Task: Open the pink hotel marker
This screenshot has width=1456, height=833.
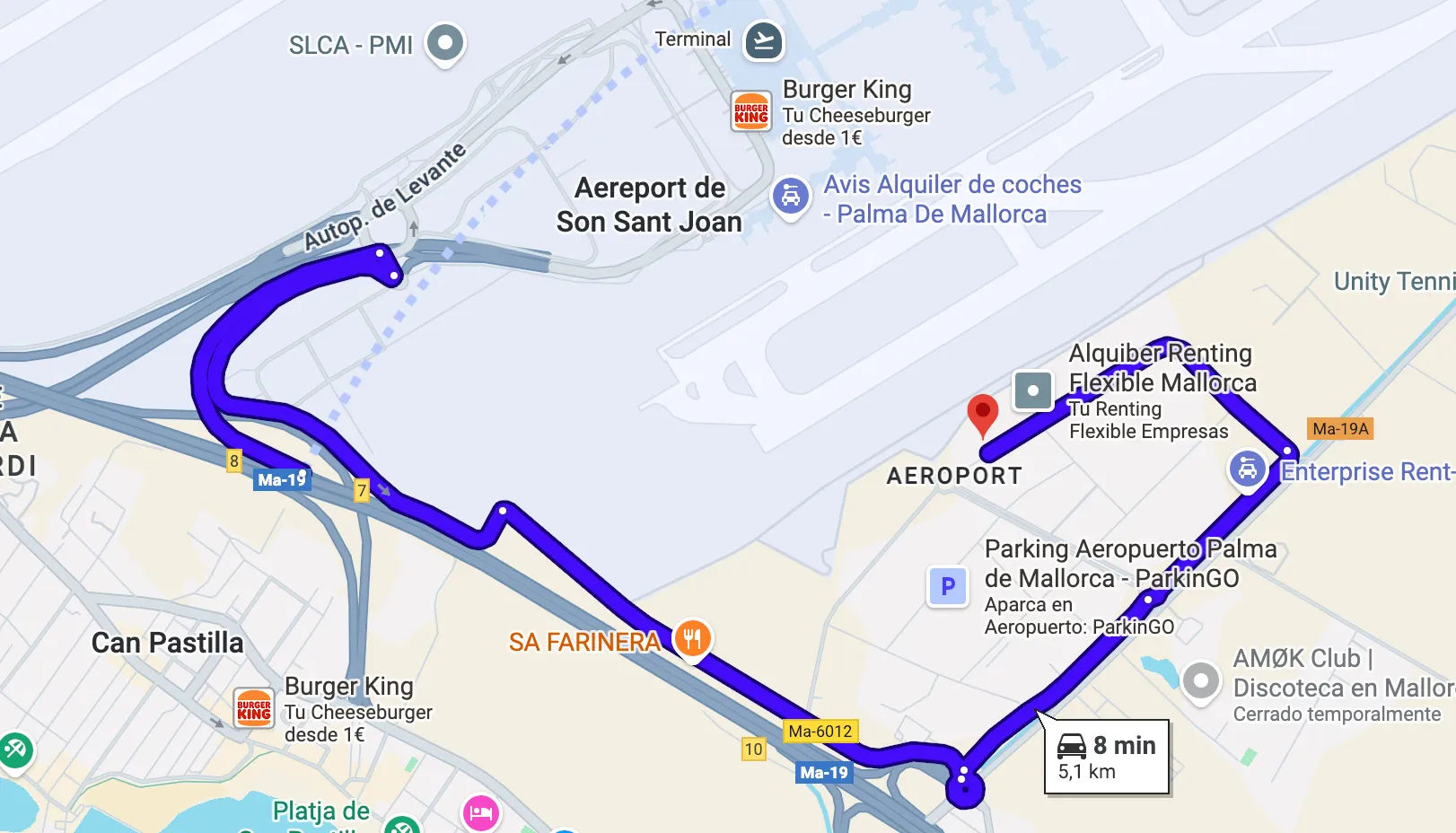Action: tap(481, 813)
